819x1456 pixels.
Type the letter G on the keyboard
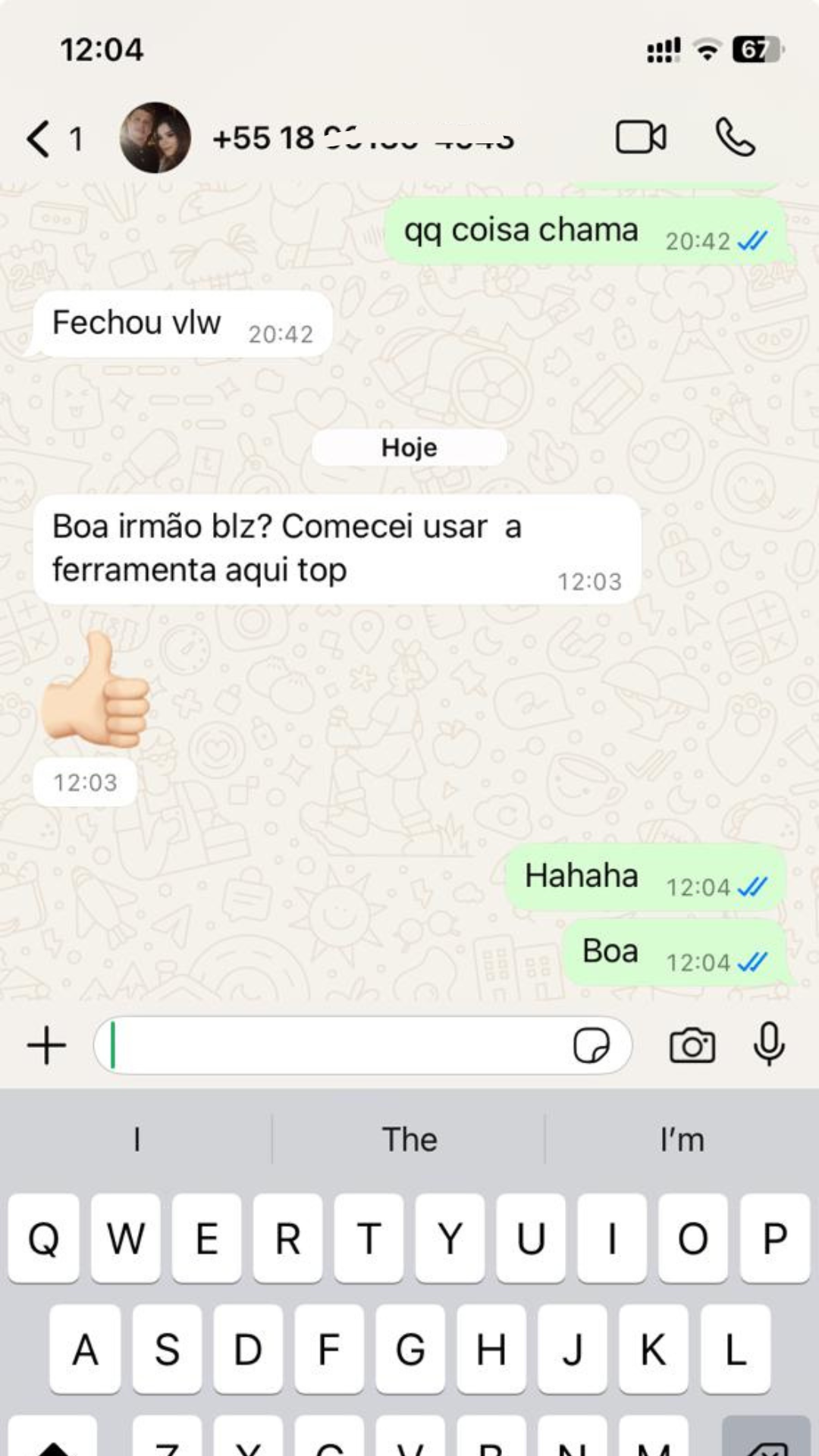[x=409, y=1350]
